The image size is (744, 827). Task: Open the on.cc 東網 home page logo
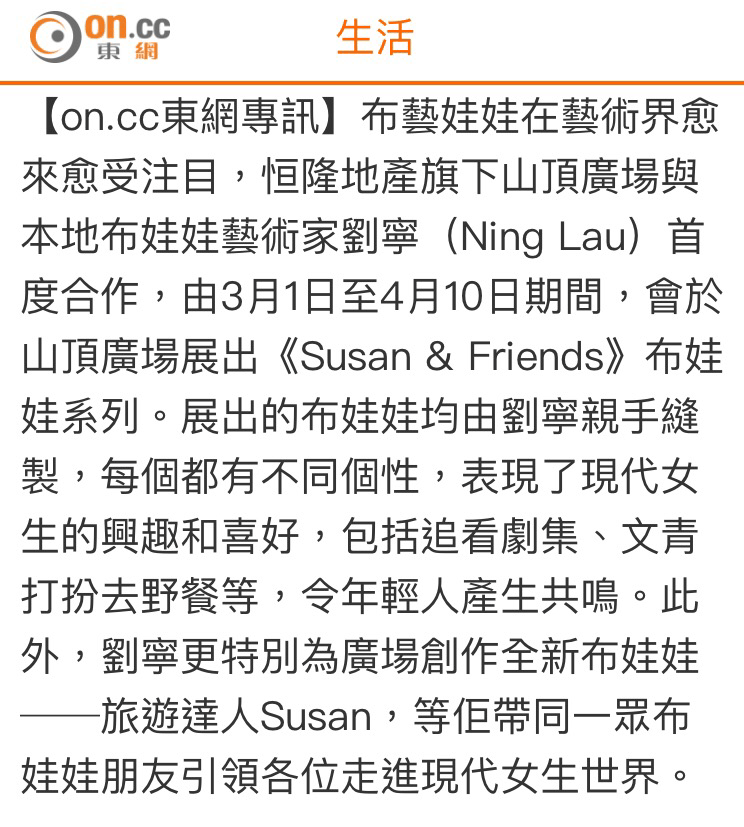[99, 37]
